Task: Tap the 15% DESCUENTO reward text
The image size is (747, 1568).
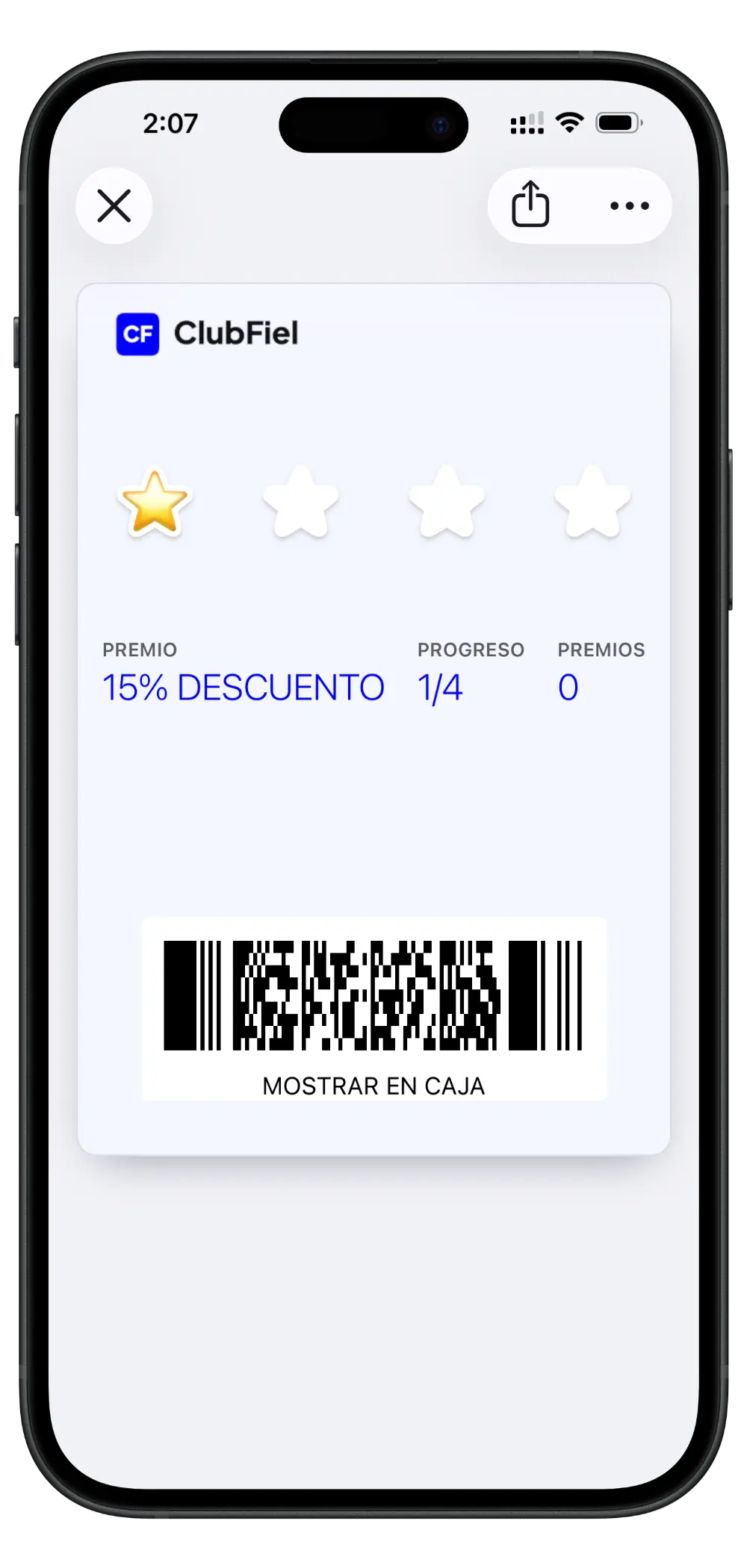Action: (243, 687)
